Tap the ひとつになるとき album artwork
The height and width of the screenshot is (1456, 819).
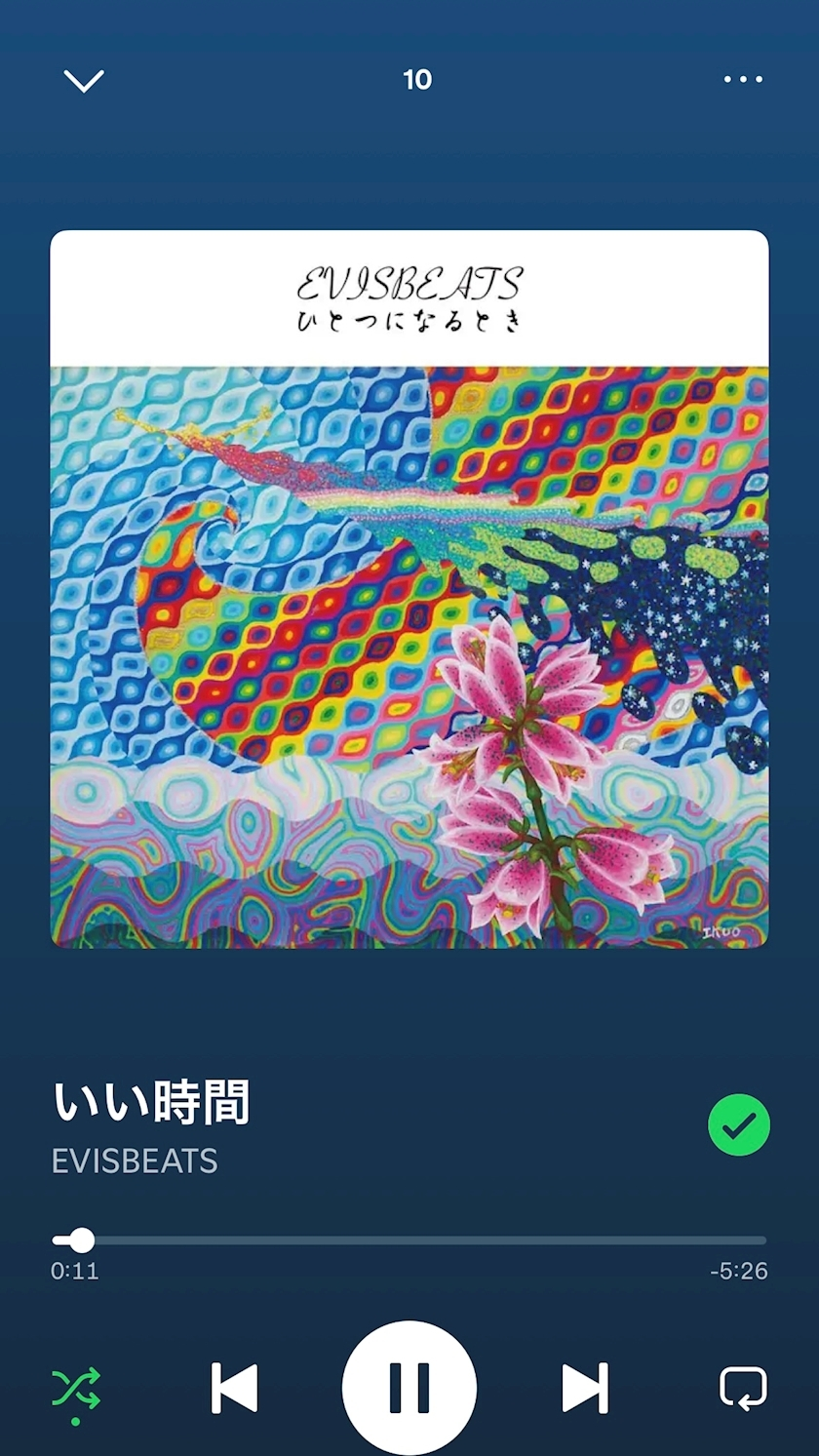(409, 585)
